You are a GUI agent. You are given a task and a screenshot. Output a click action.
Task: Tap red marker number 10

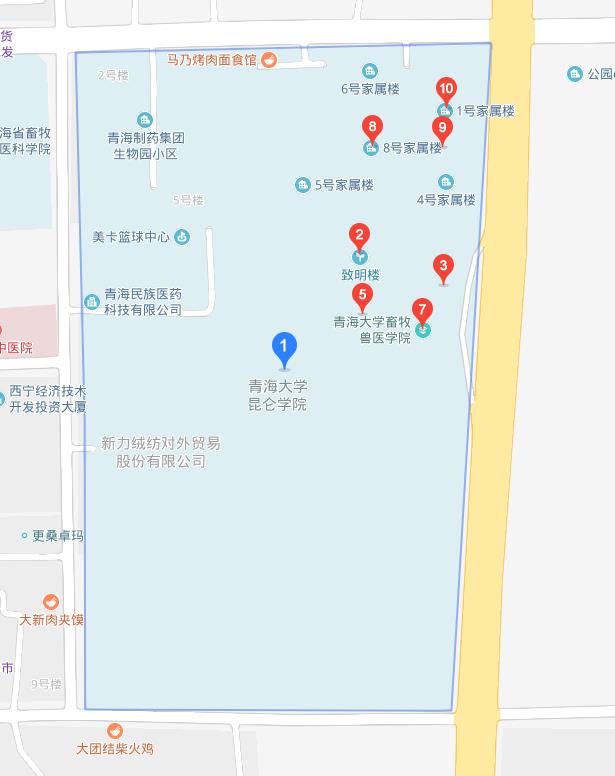pos(446,90)
